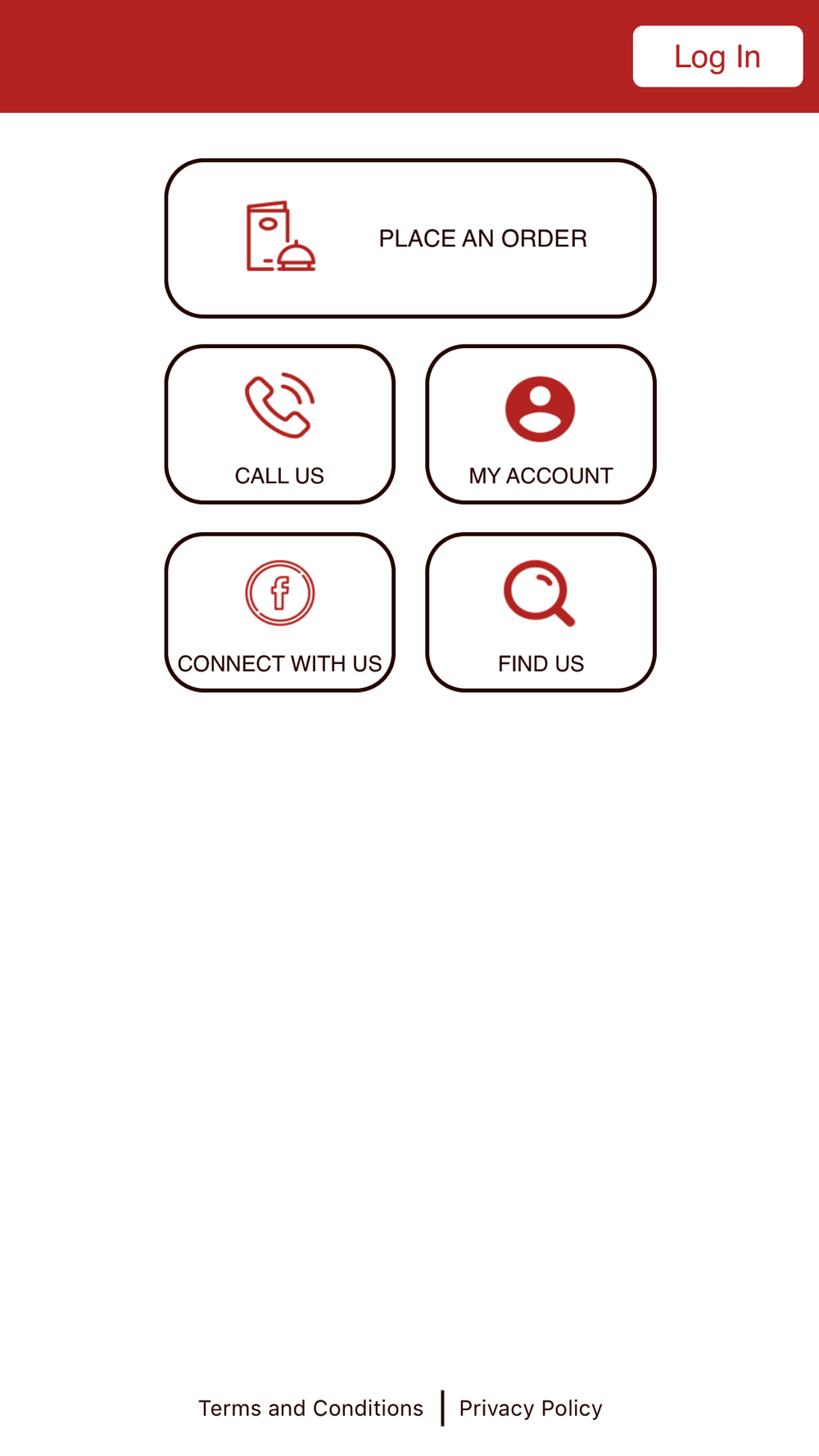Image resolution: width=819 pixels, height=1456 pixels.
Task: View the Terms and Conditions
Action: 310,1409
